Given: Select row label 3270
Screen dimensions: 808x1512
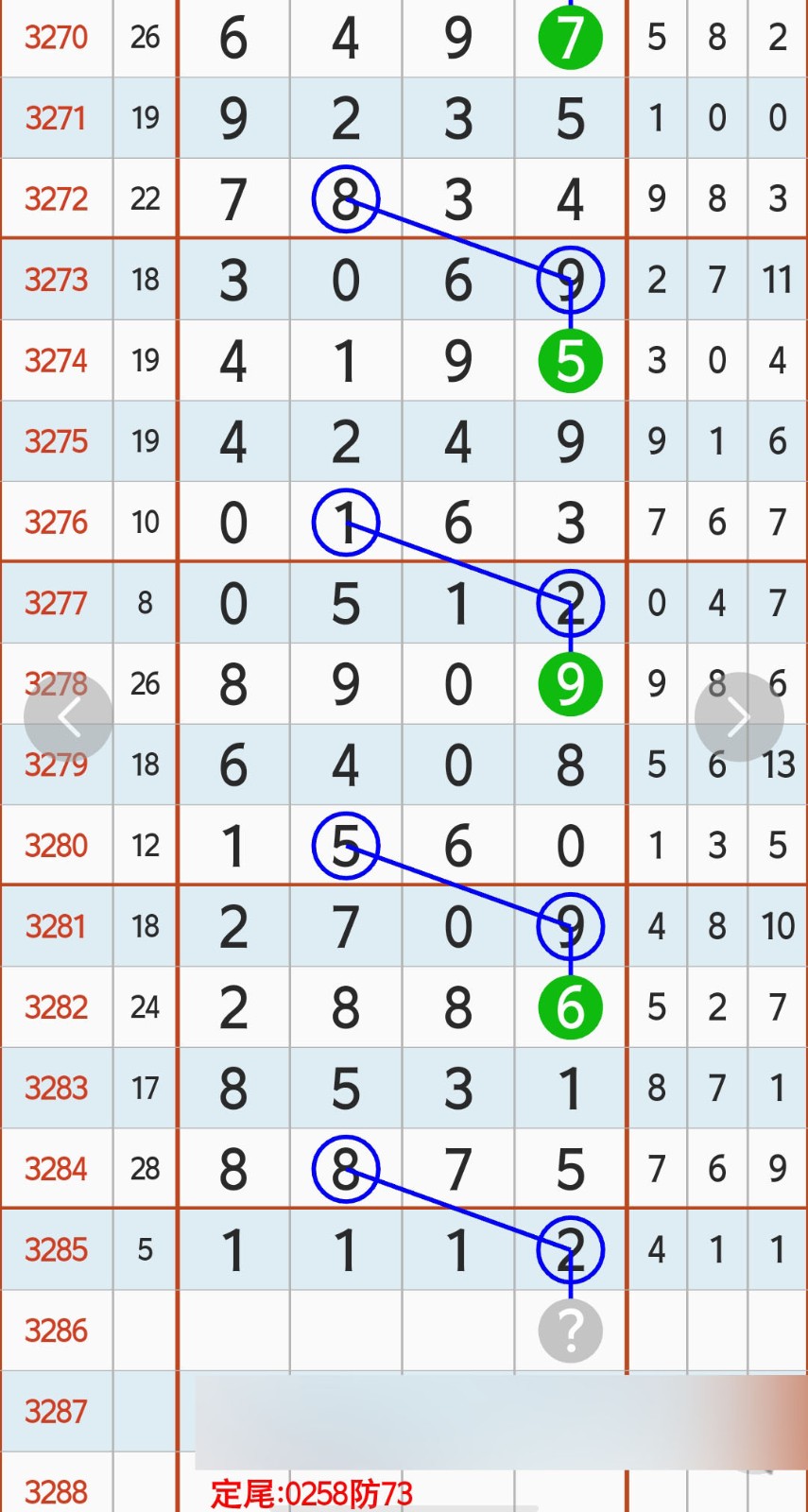Looking at the screenshot, I should coord(56,38).
